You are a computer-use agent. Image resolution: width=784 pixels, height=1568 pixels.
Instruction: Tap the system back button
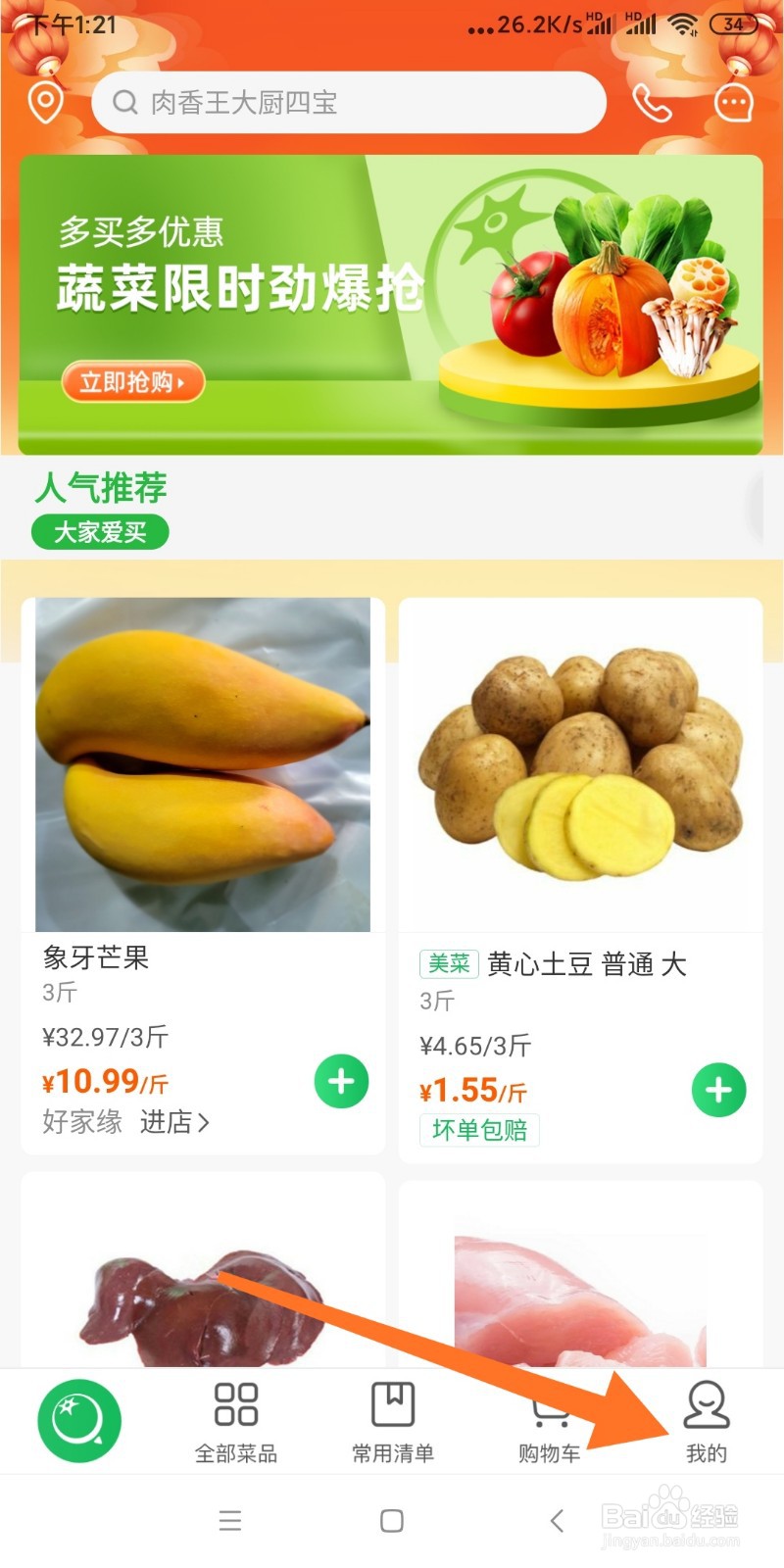click(557, 1521)
